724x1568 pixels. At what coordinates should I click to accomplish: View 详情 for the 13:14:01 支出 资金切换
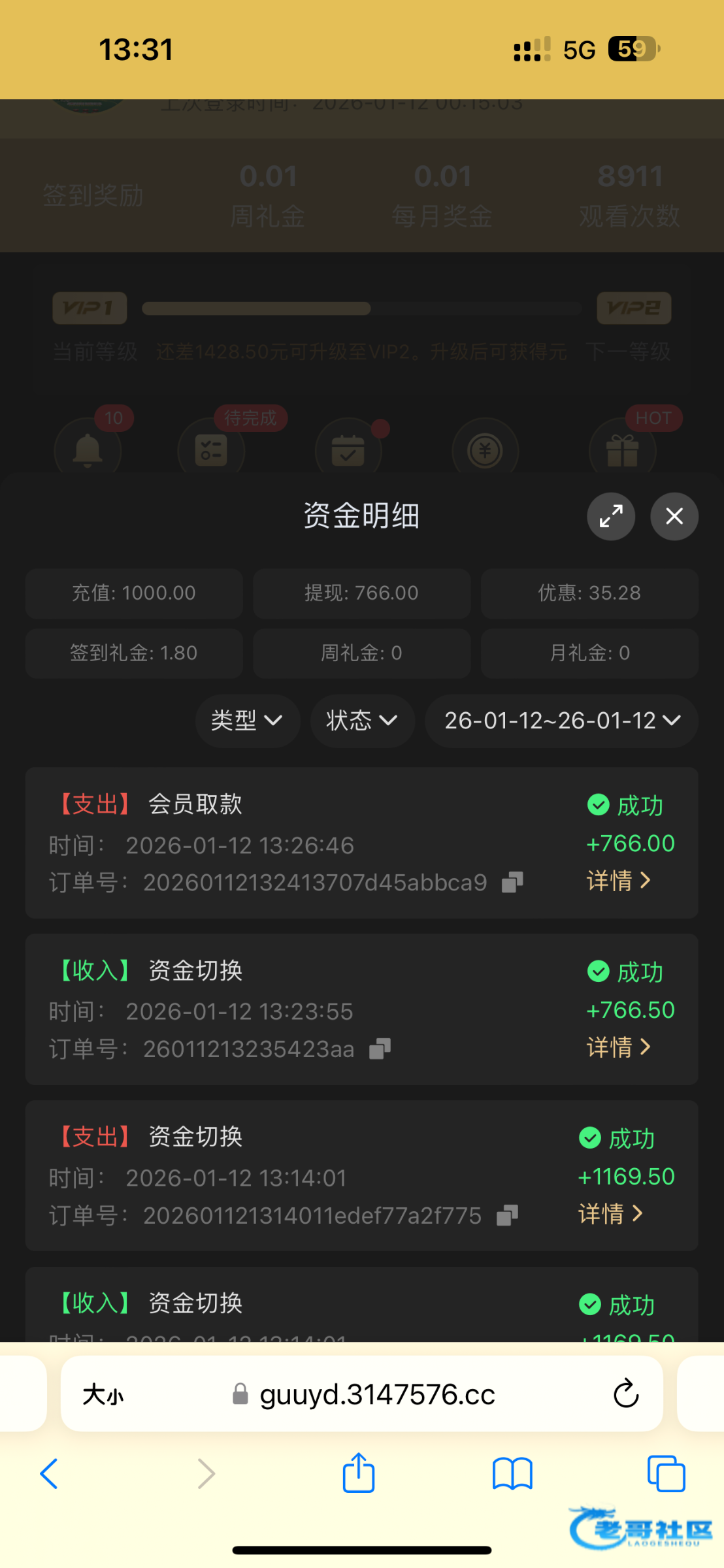pyautogui.click(x=610, y=1214)
